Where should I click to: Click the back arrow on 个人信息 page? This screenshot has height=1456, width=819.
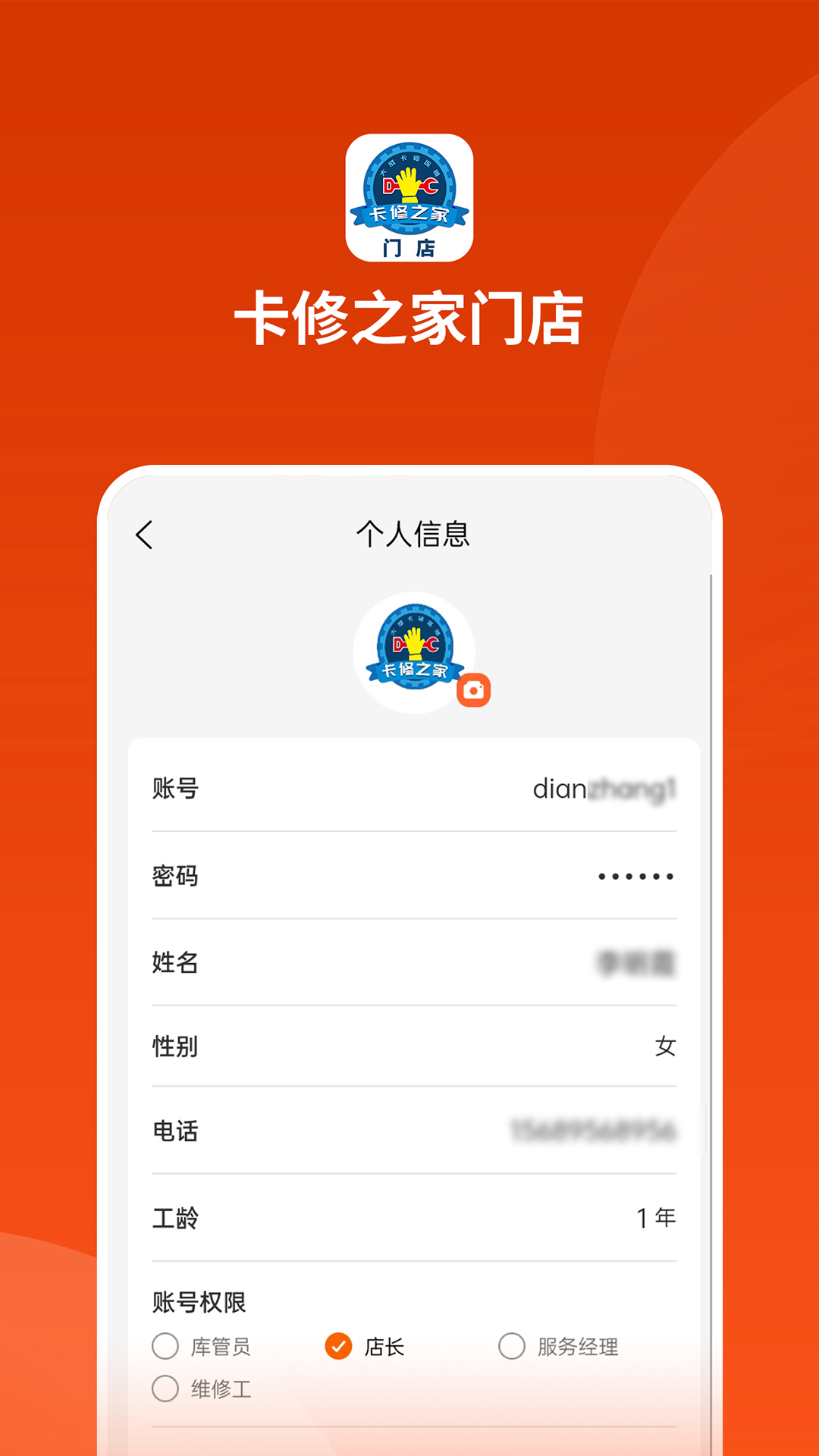tap(146, 534)
